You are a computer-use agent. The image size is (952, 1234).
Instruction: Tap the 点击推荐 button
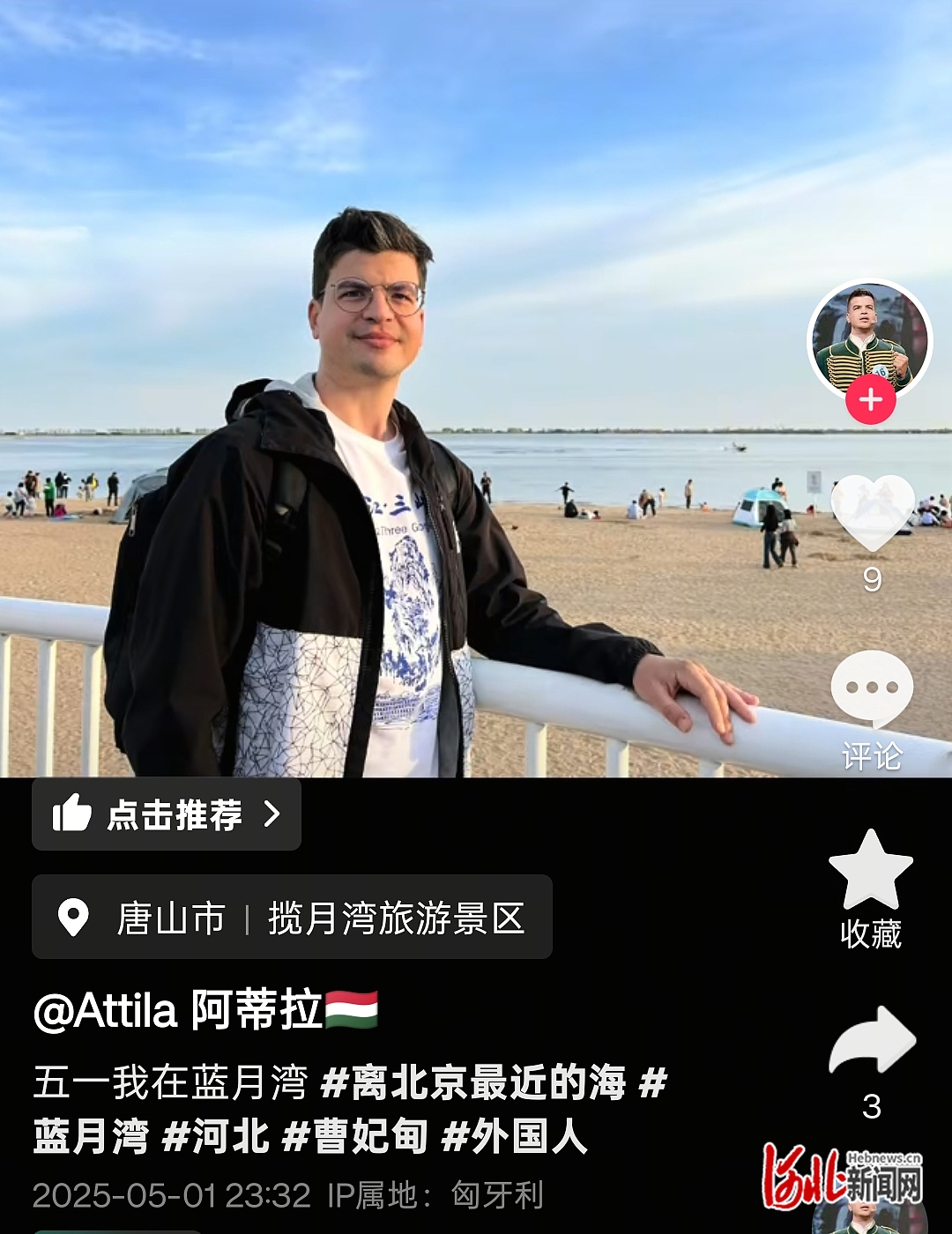pyautogui.click(x=167, y=814)
